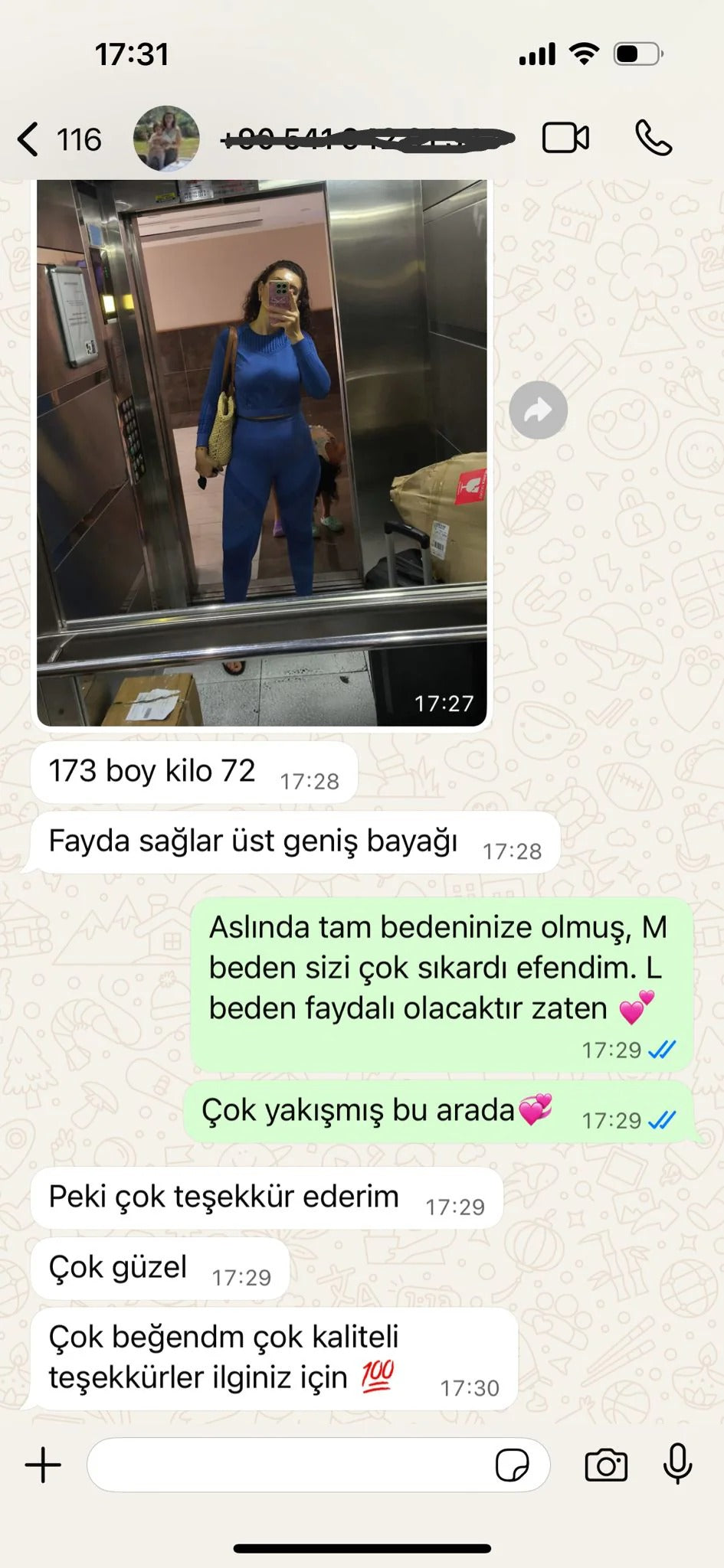Viewport: 724px width, 1568px height.
Task: Open the received elevator mirror photo
Action: tap(262, 452)
